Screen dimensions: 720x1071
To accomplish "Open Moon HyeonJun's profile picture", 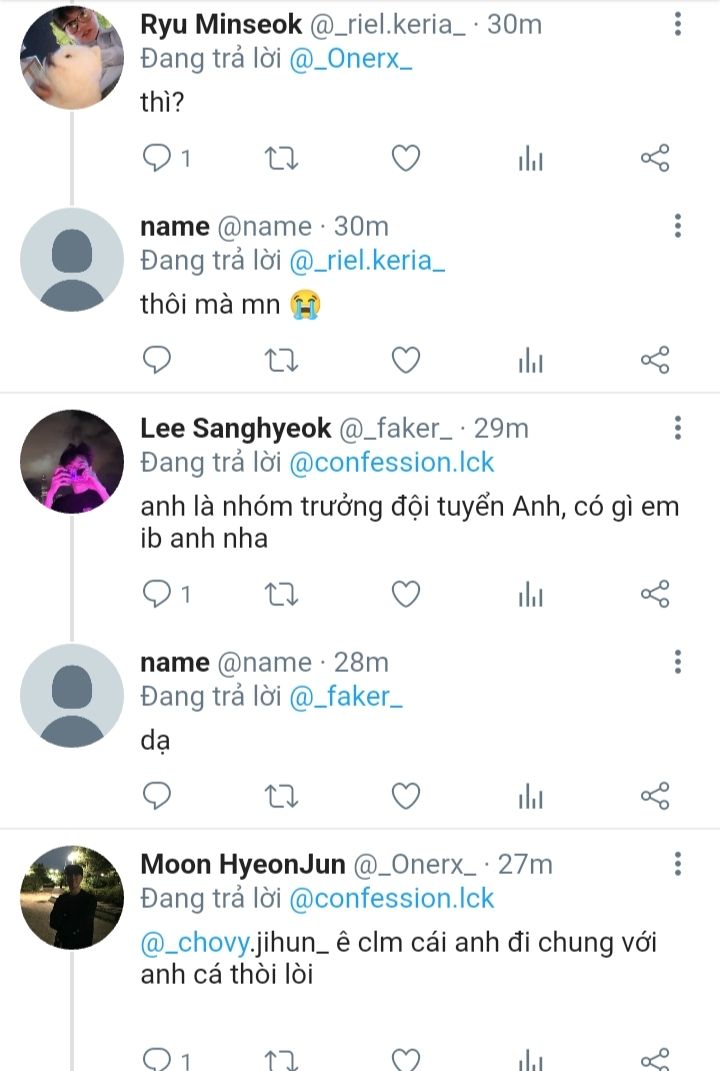I will tap(72, 897).
